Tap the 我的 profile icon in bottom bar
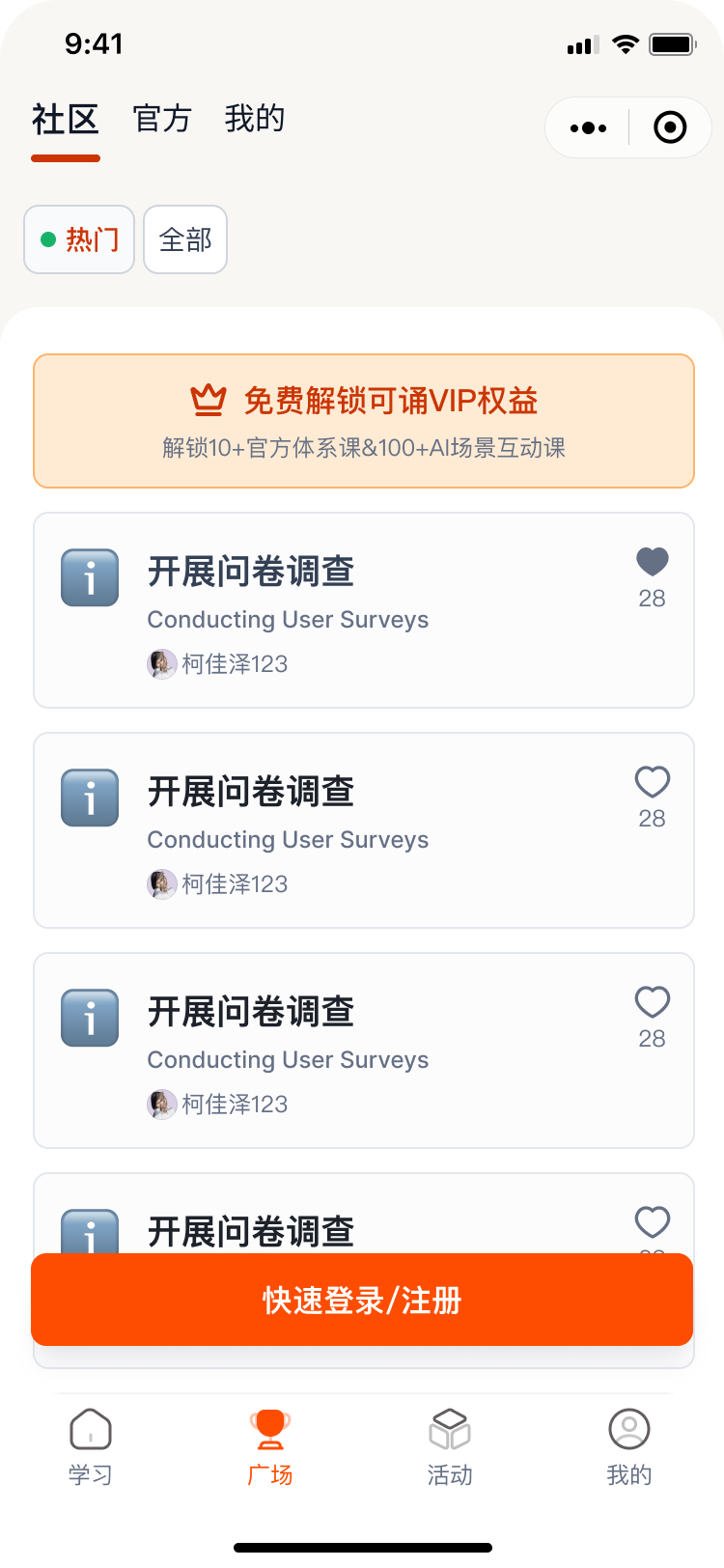Viewport: 724px width, 1568px height. (629, 1429)
